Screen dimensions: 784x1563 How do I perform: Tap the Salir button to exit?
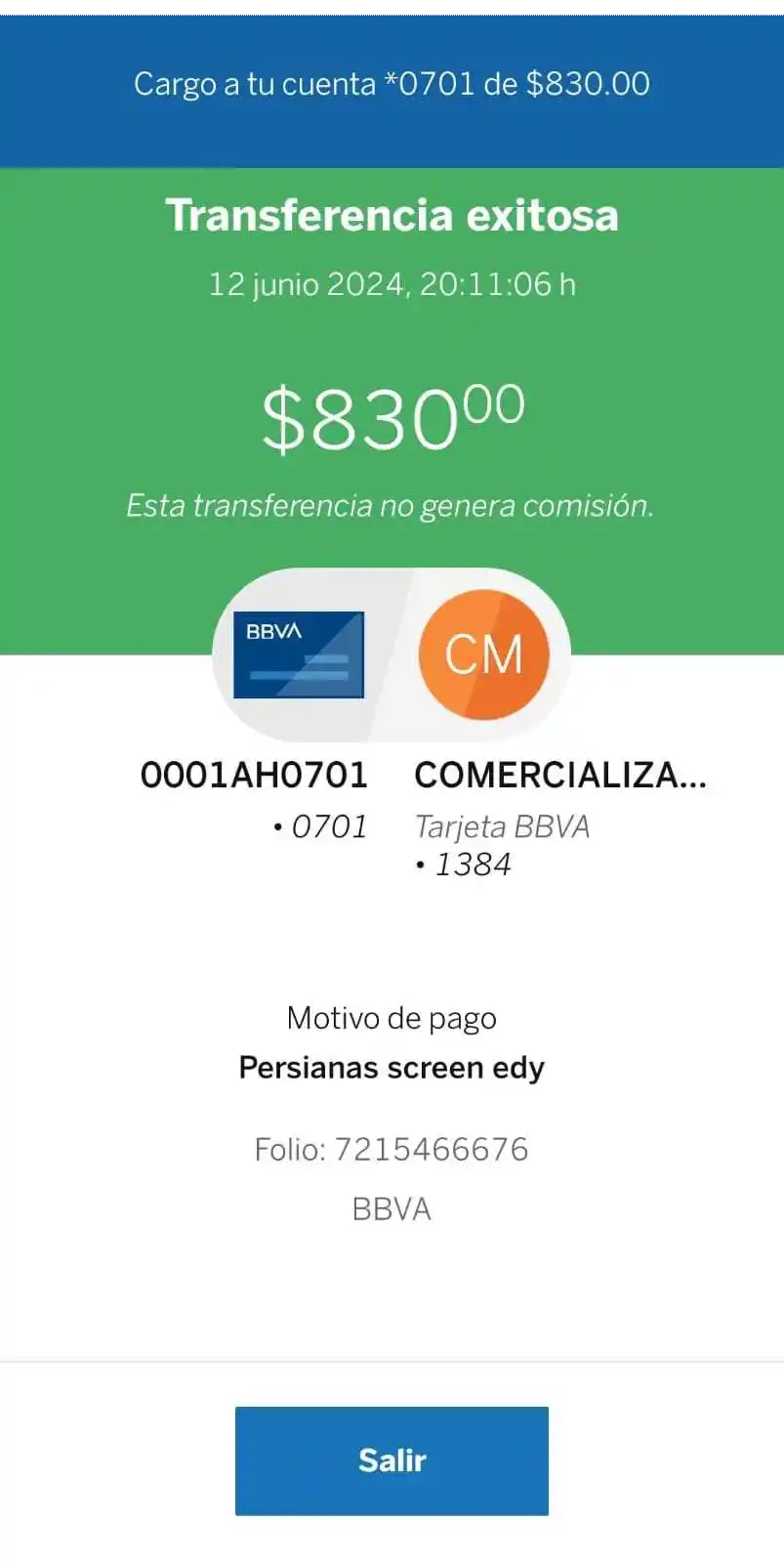point(392,1460)
